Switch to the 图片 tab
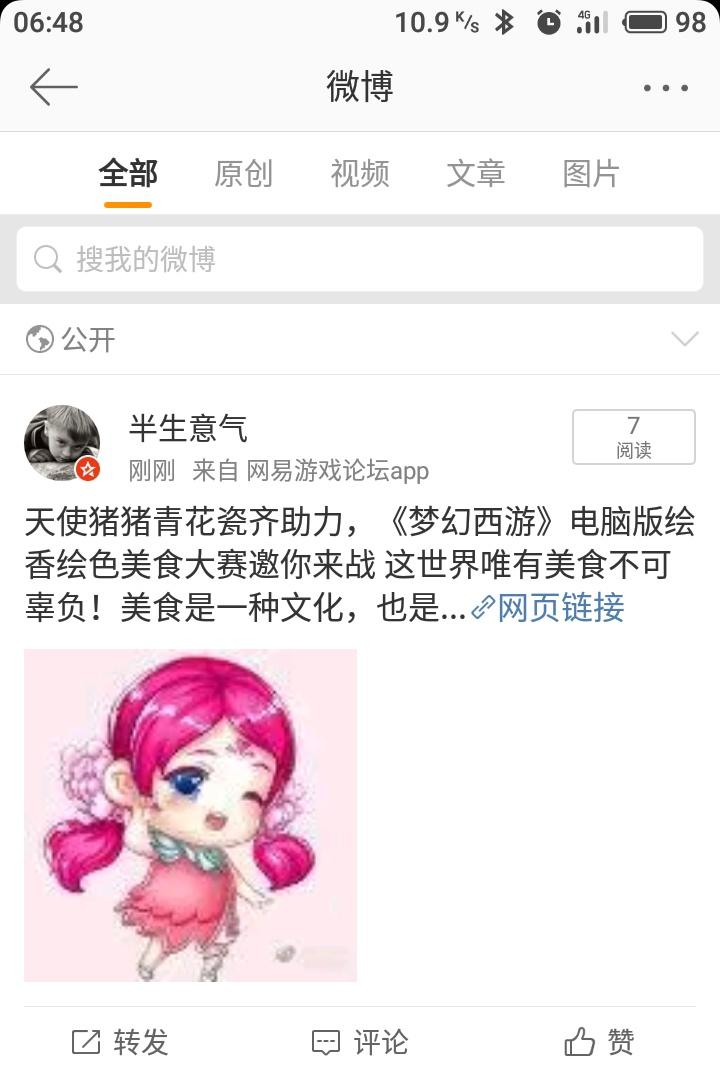Viewport: 720px width, 1074px height. (x=591, y=174)
